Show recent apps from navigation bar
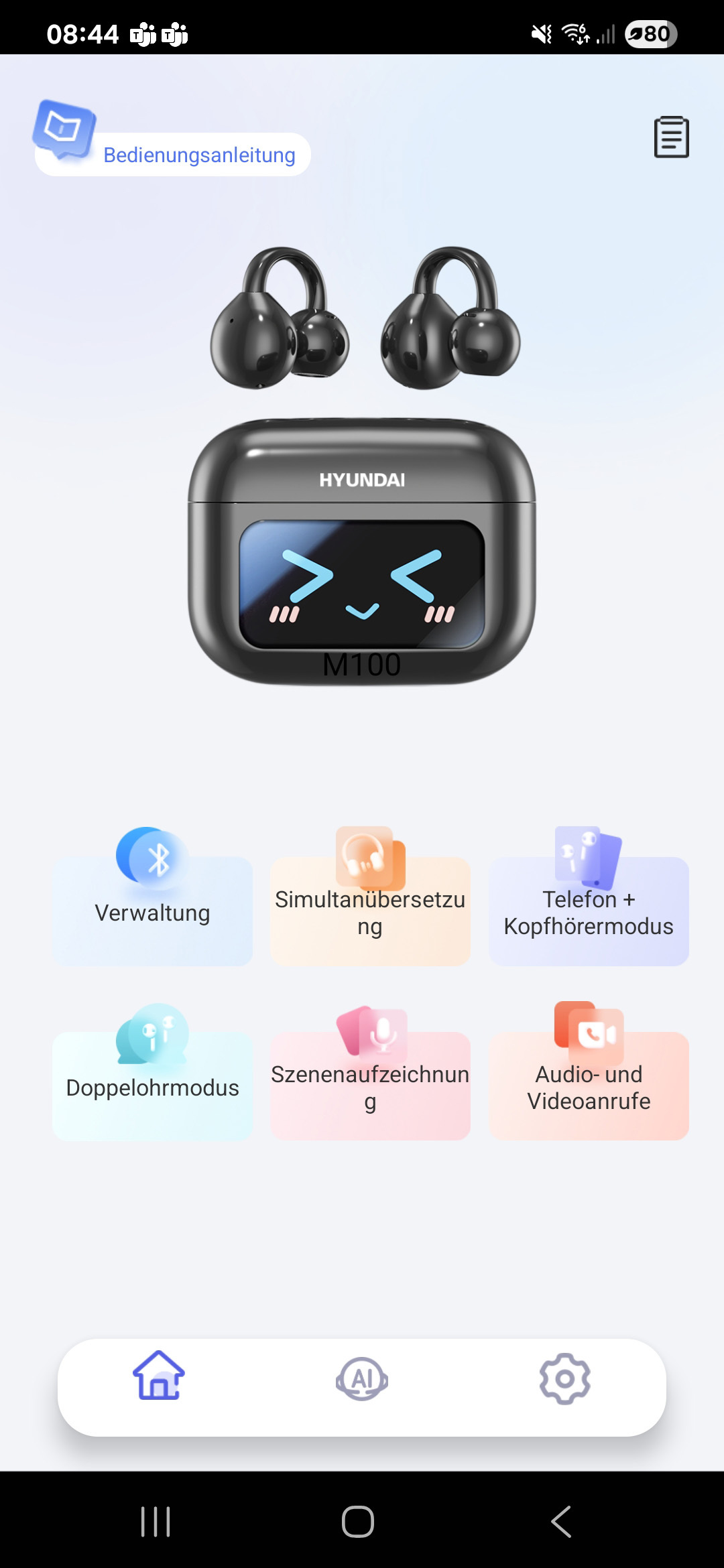This screenshot has width=724, height=1568. (x=156, y=1521)
